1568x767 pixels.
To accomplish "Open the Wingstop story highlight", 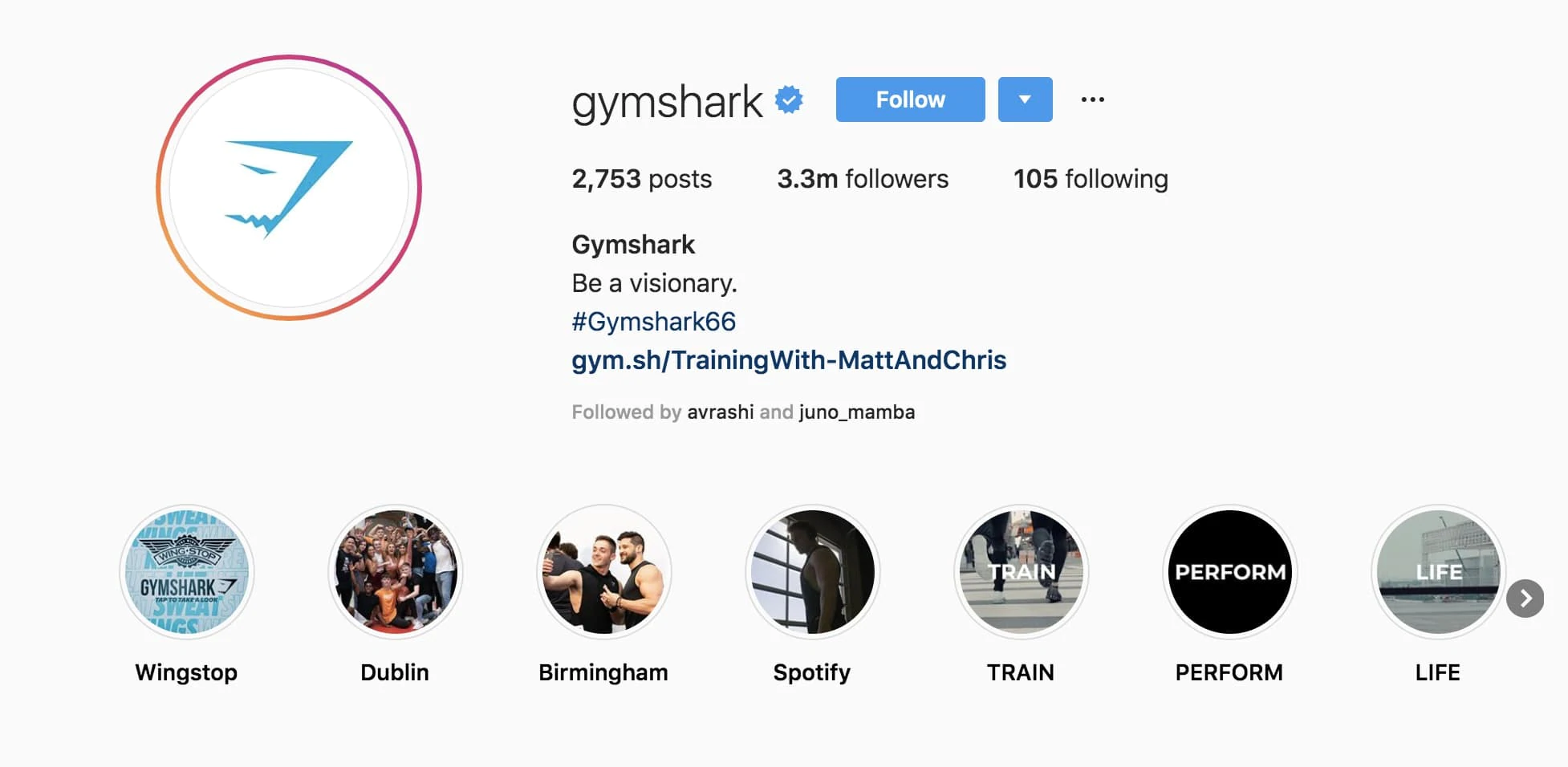I will 186,572.
